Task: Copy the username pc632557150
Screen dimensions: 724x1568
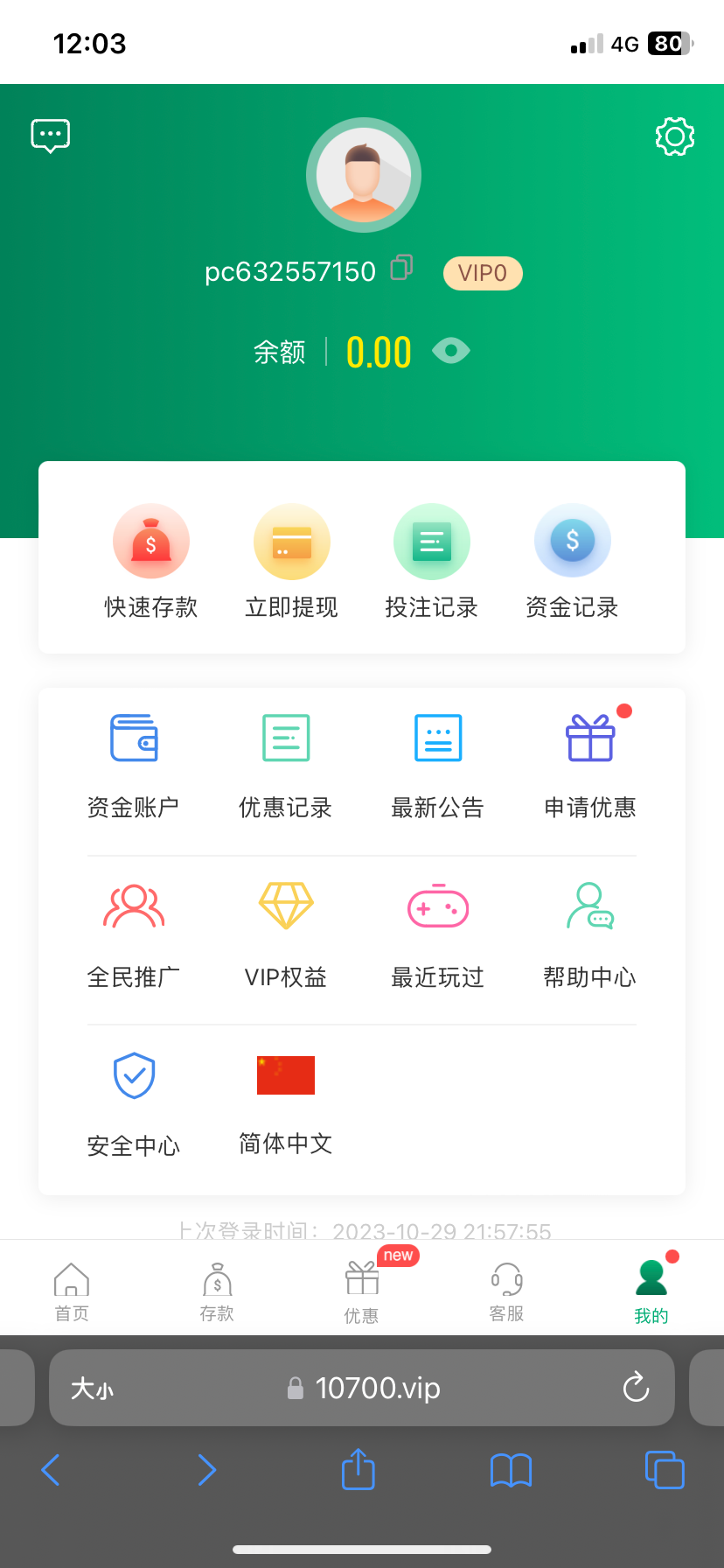Action: 401,267
